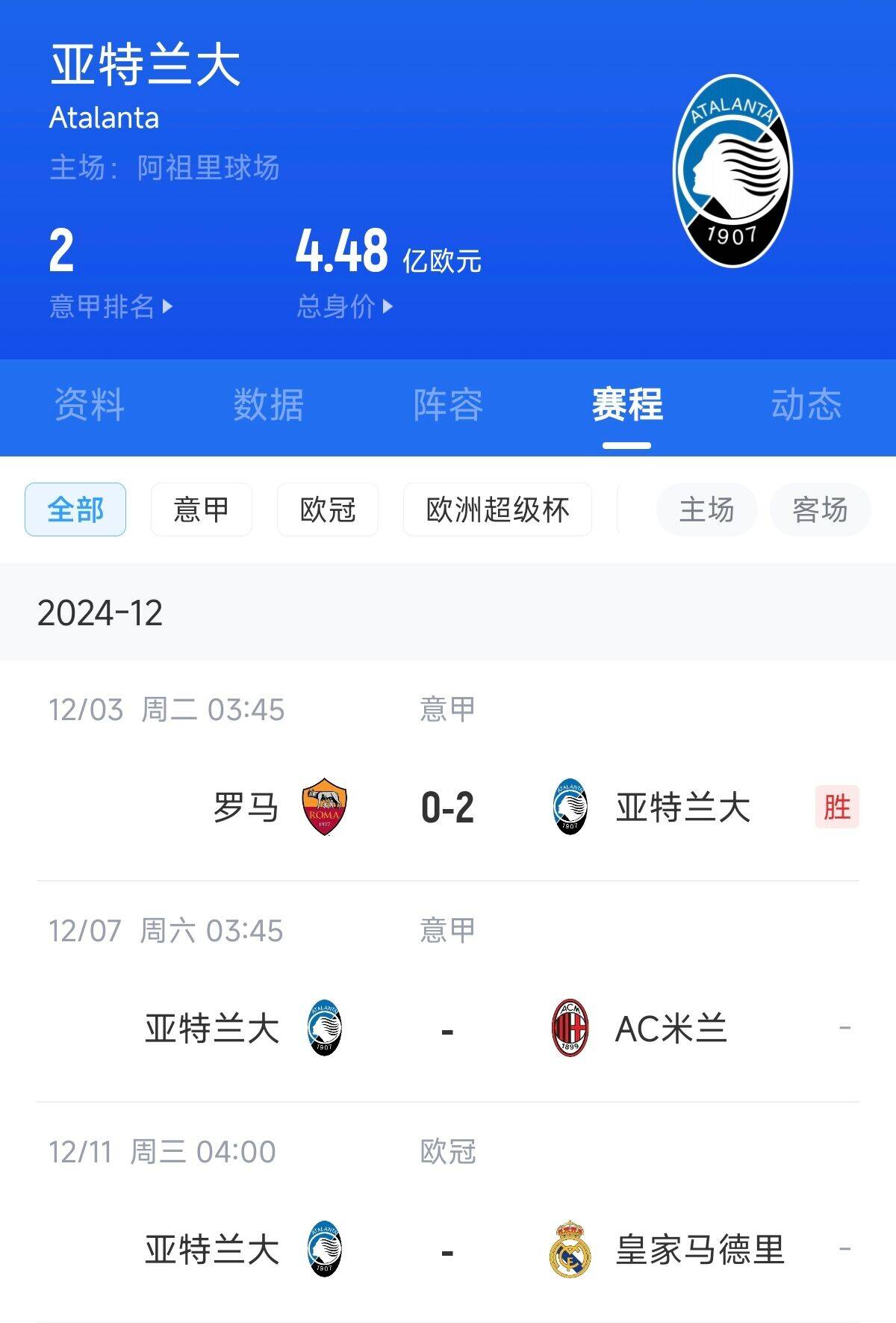The height and width of the screenshot is (1323, 896).
Task: Open the 亚特兰大 vs 皇家马德里 match
Action: tap(448, 1250)
